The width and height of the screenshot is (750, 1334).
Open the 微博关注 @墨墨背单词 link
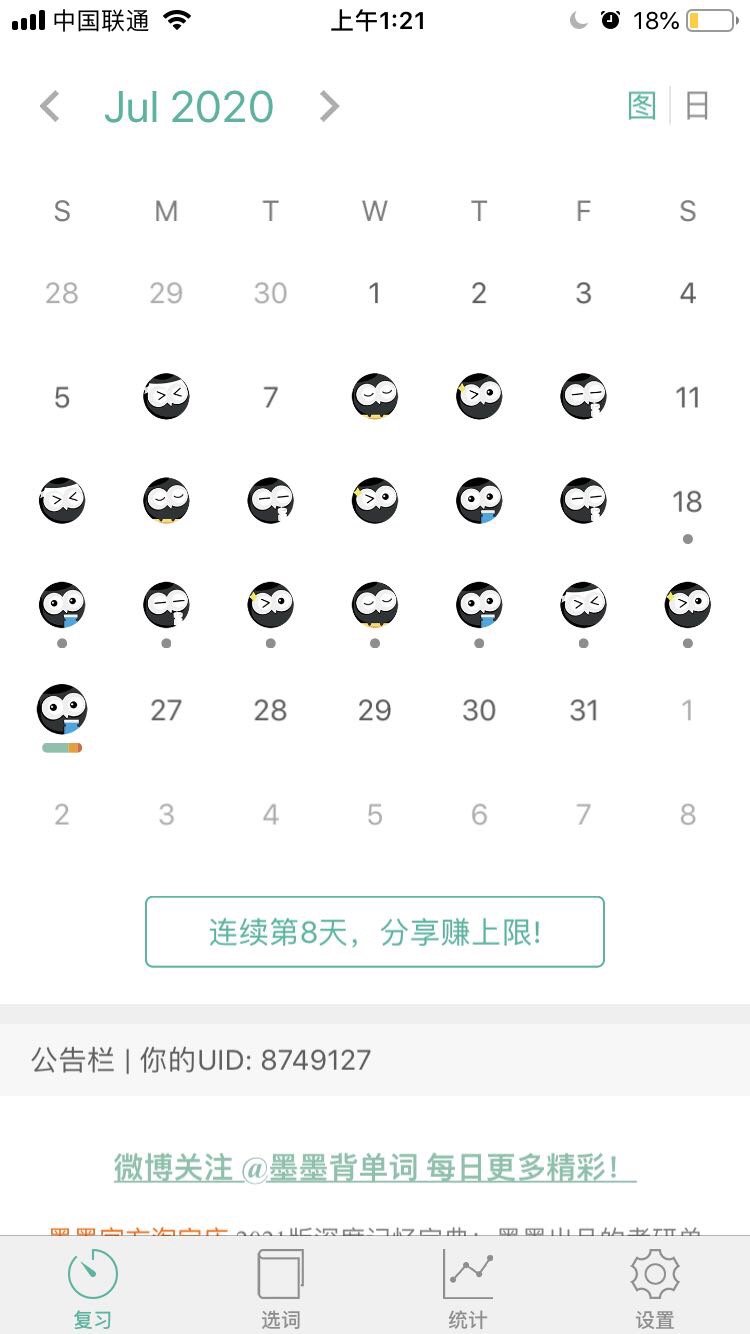coord(375,1167)
